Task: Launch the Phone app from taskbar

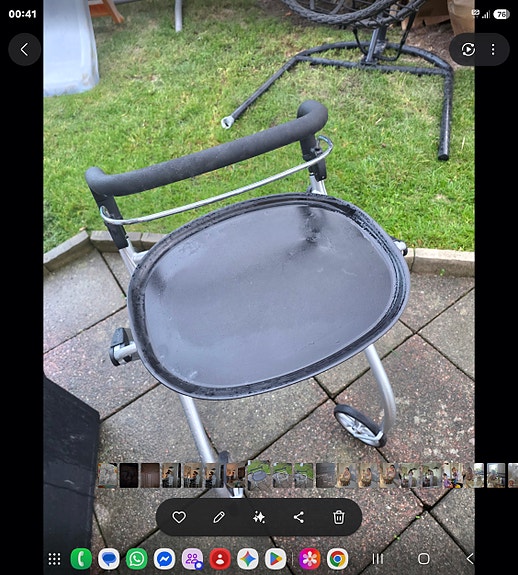Action: pos(81,559)
